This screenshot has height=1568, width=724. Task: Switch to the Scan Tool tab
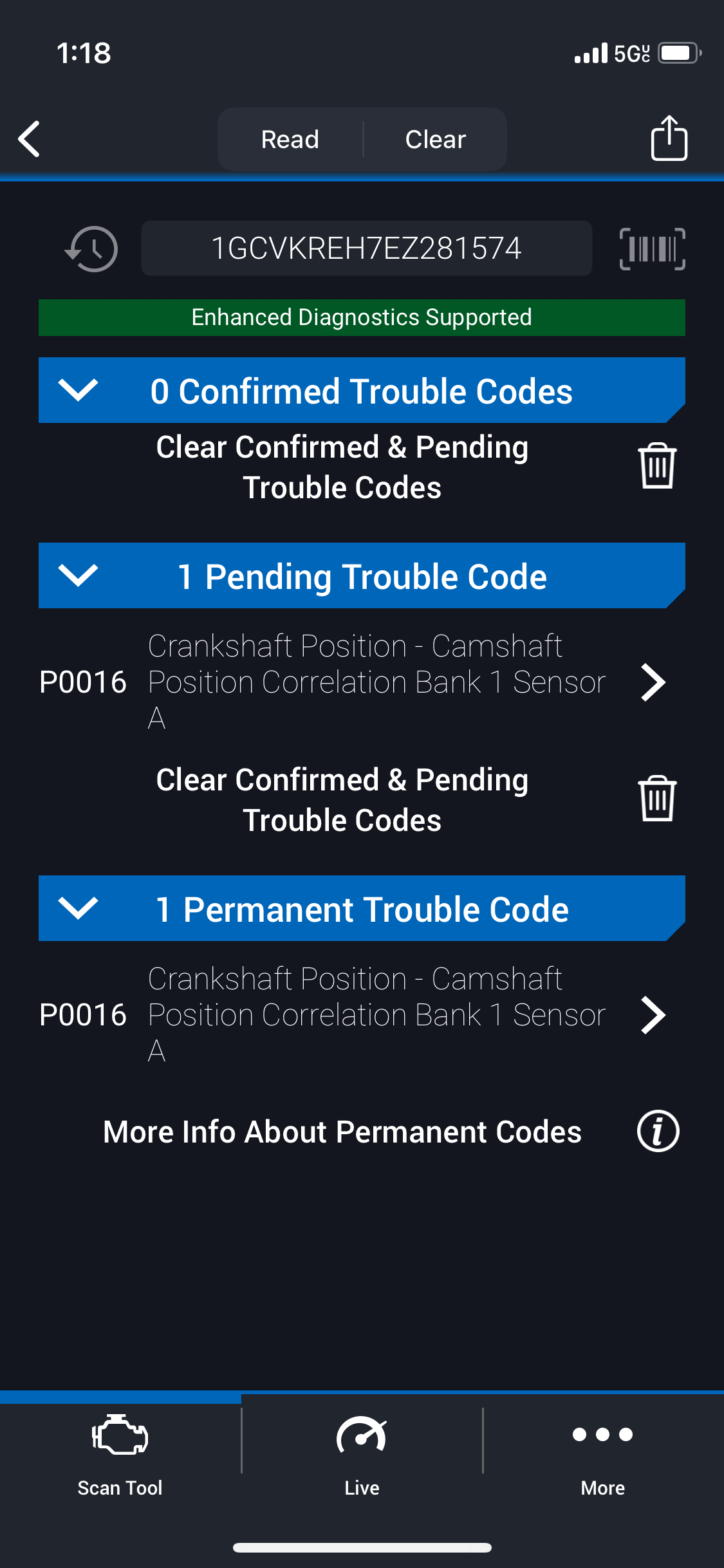pyautogui.click(x=120, y=1452)
